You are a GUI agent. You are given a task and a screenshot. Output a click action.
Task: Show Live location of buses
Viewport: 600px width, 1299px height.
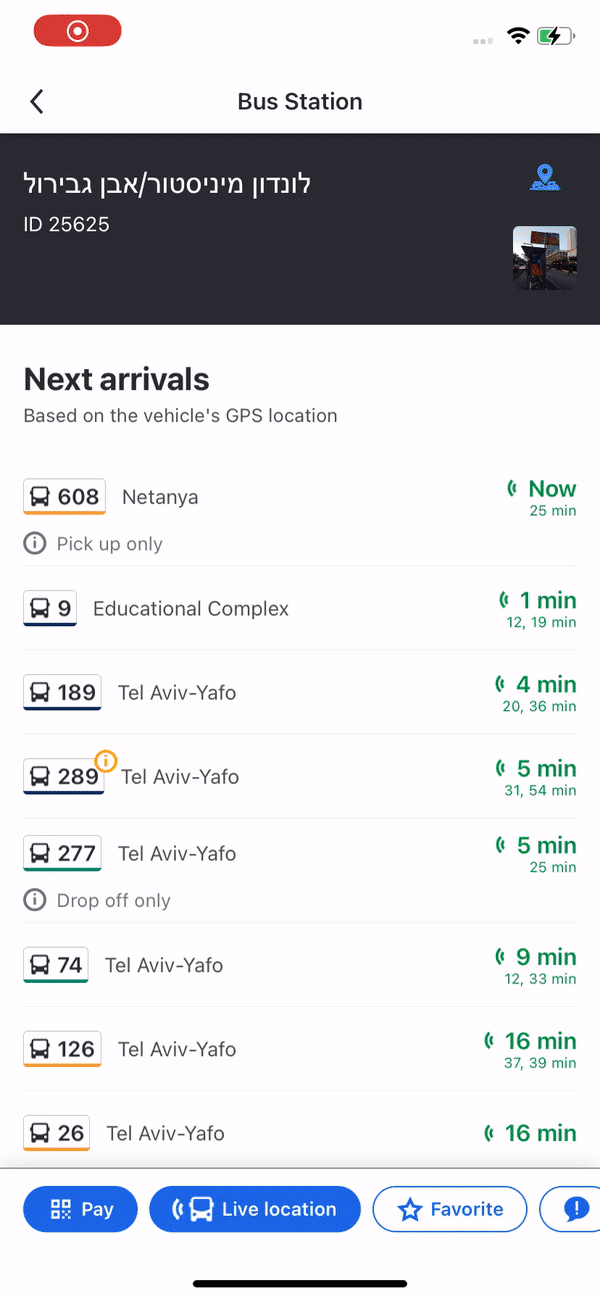255,1209
